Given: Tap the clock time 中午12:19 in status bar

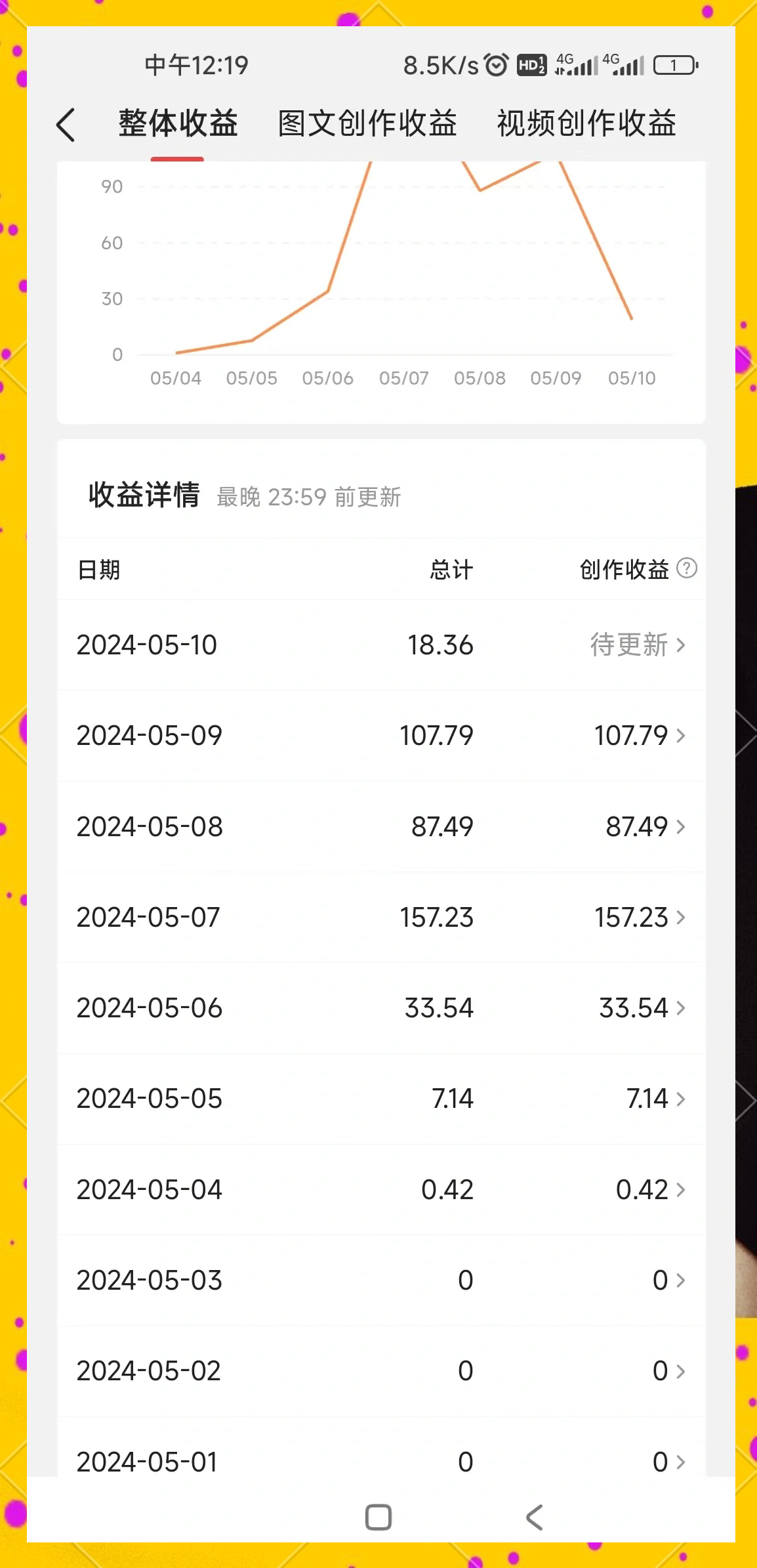Looking at the screenshot, I should [x=196, y=64].
